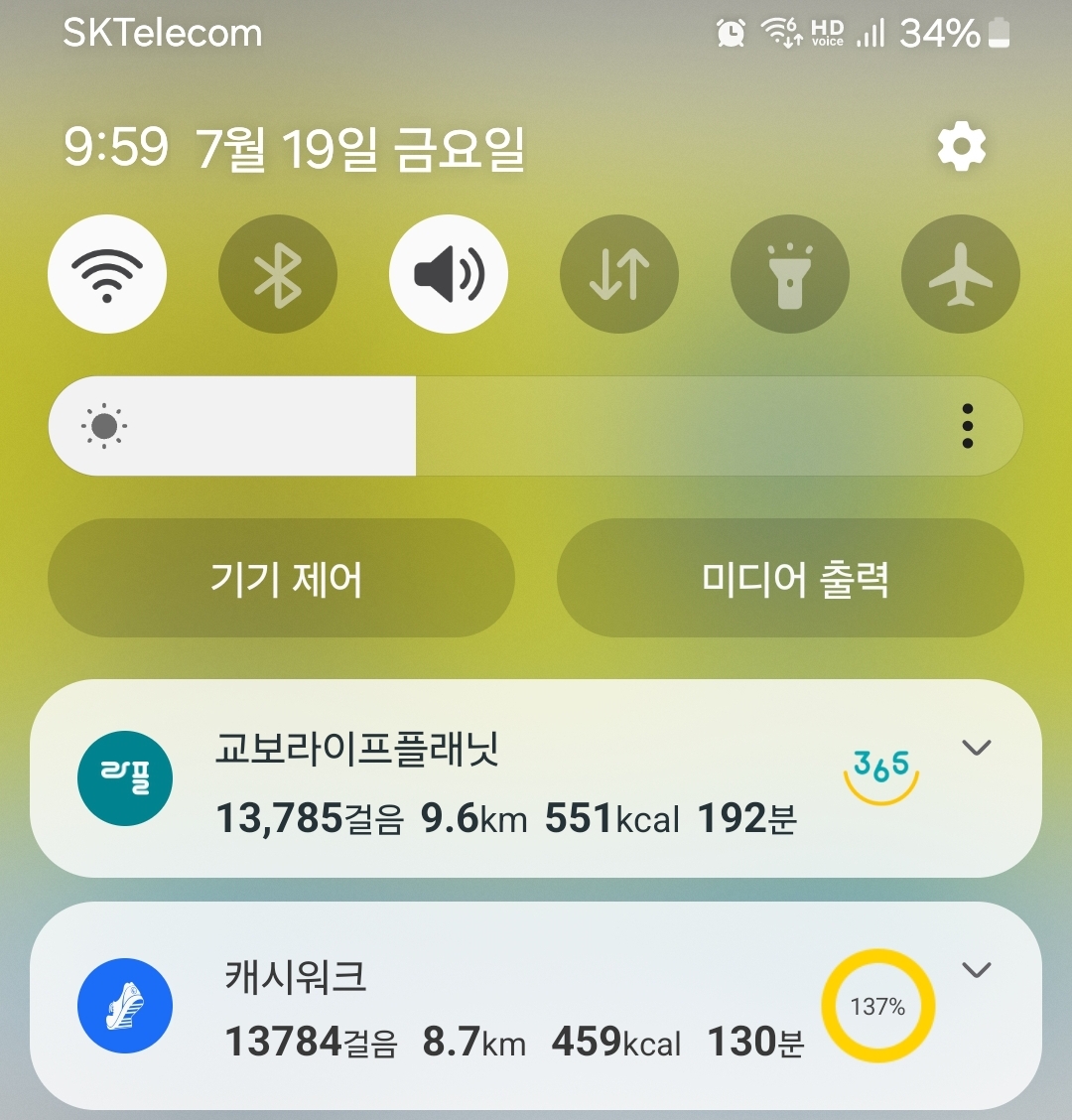The width and height of the screenshot is (1072, 1120).
Task: Open 미디어 출력 media output
Action: pos(790,578)
